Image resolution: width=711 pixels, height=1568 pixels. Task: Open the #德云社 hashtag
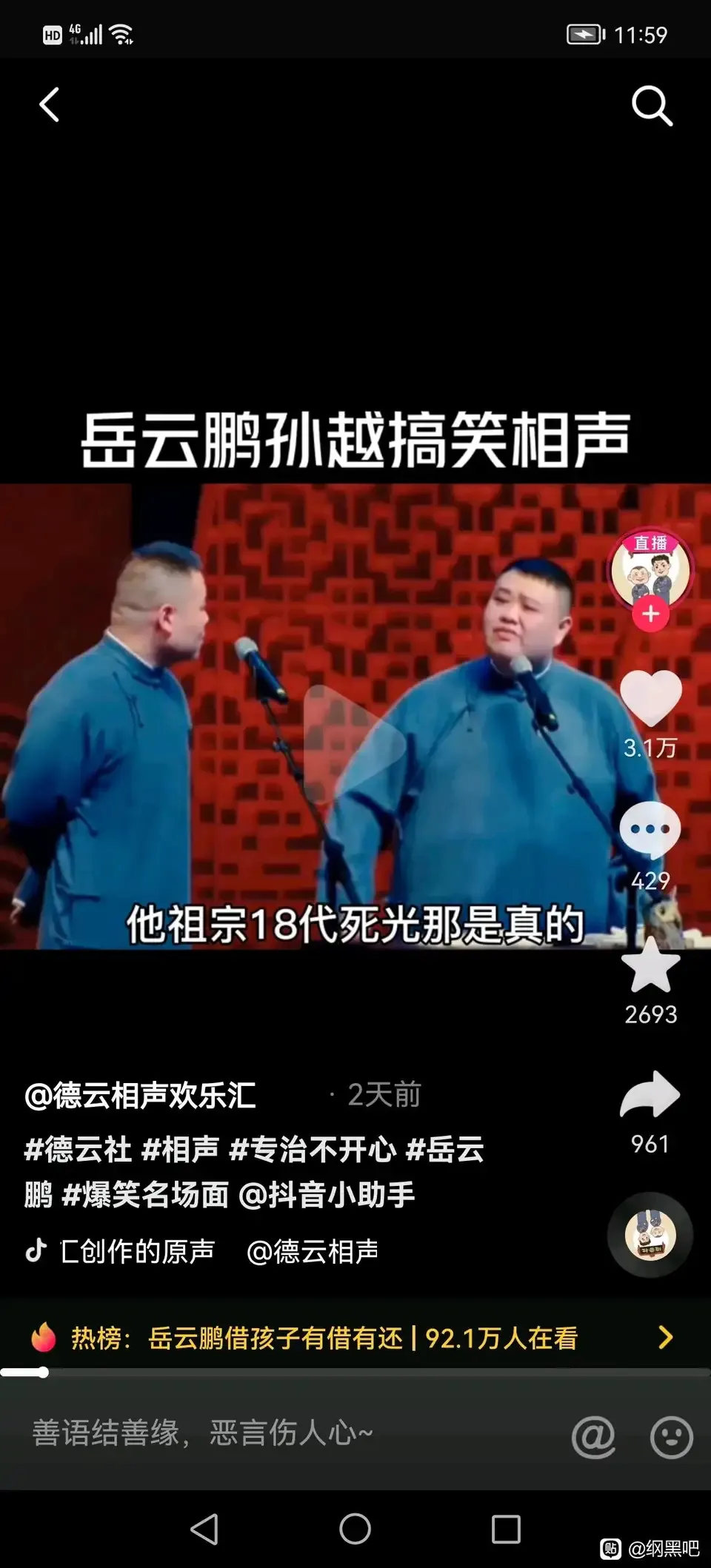tap(79, 1150)
